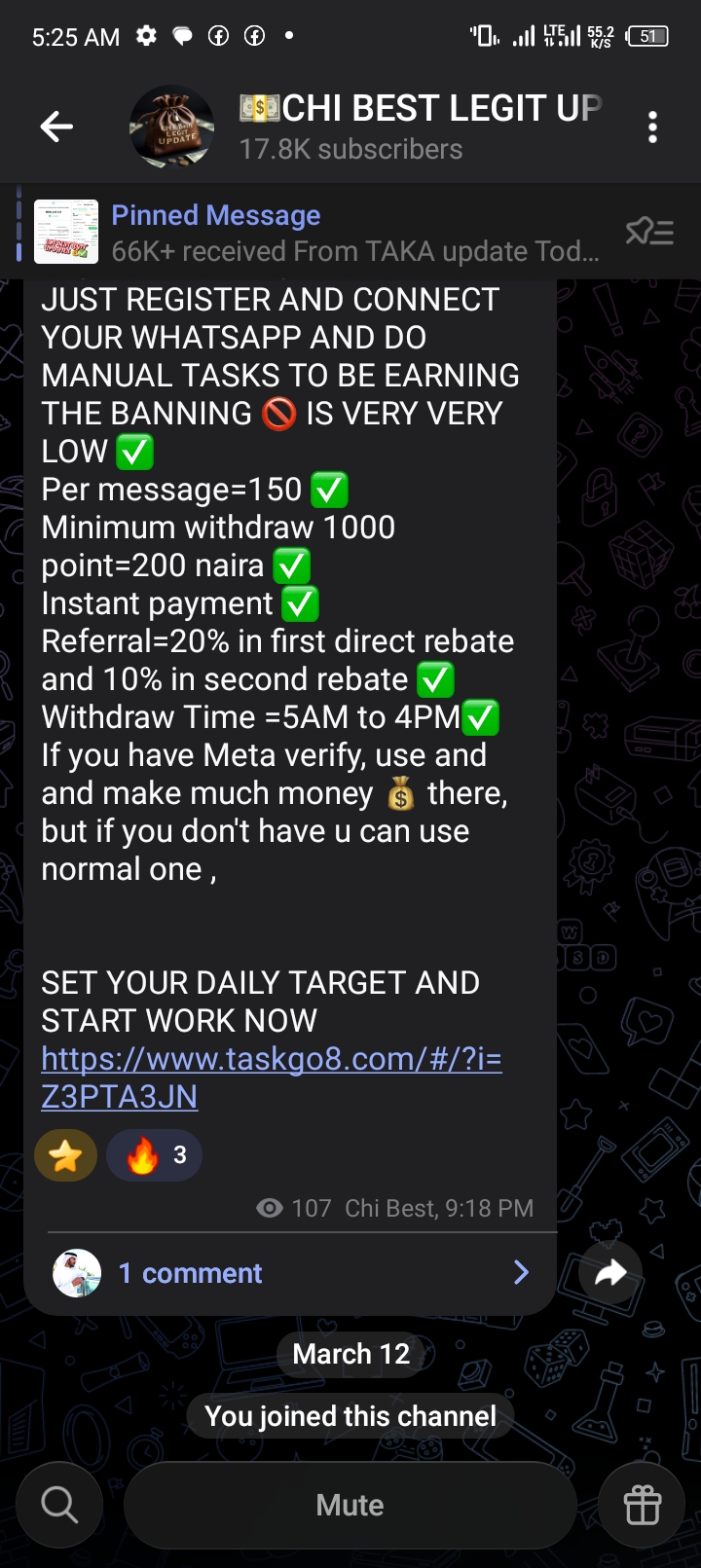The height and width of the screenshot is (1568, 701).
Task: Forward the message with the share arrow
Action: click(x=610, y=1272)
